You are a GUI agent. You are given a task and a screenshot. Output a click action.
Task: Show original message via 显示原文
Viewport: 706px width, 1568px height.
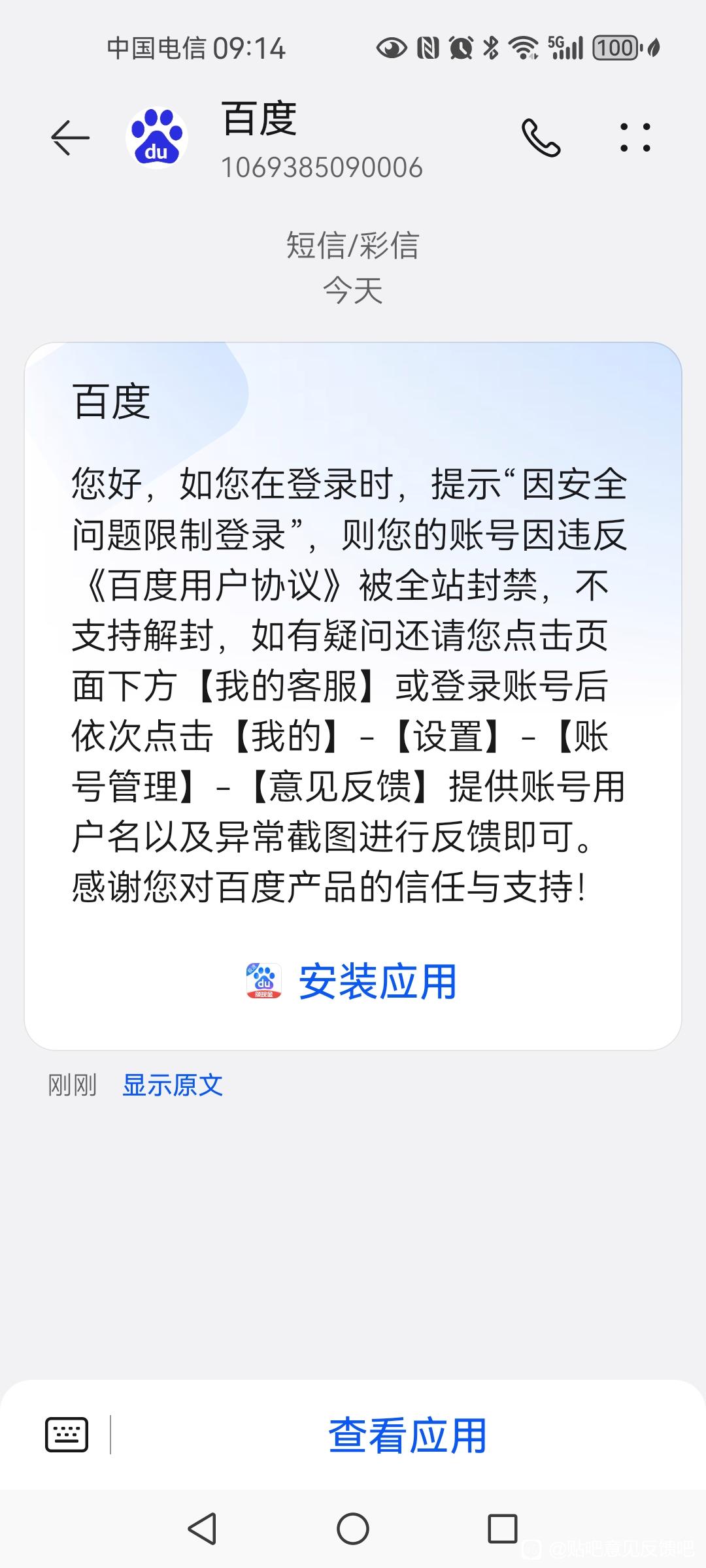(x=173, y=1086)
